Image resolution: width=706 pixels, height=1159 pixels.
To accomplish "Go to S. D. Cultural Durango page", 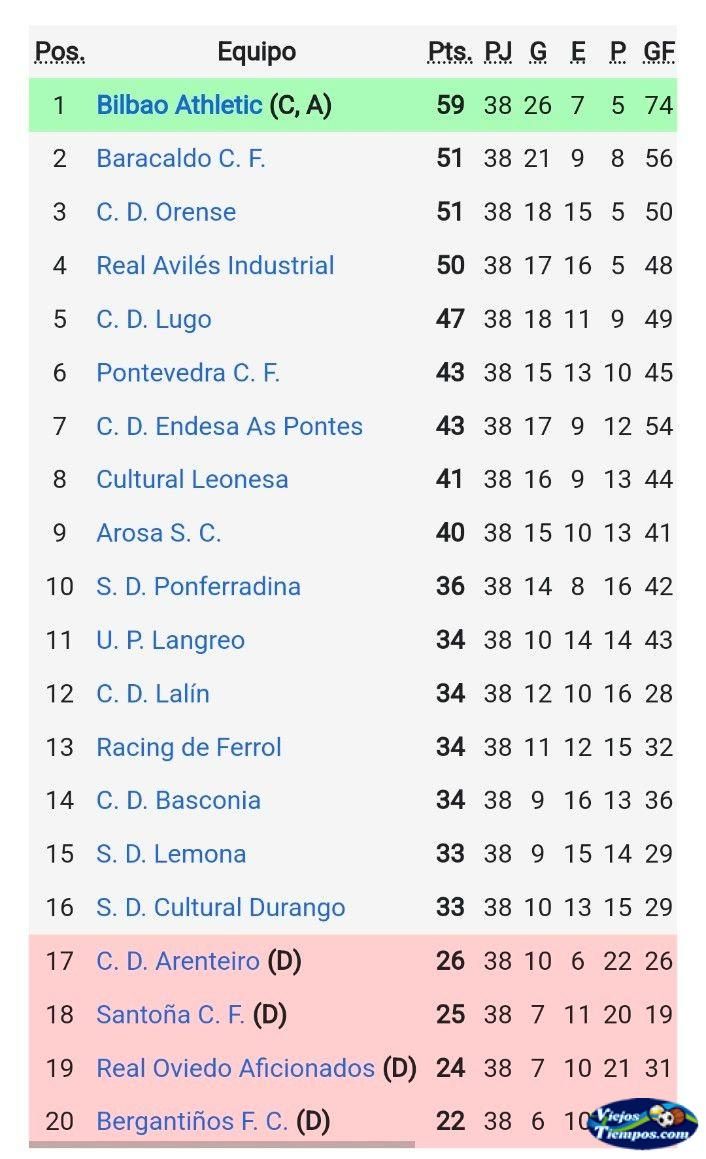I will point(220,908).
